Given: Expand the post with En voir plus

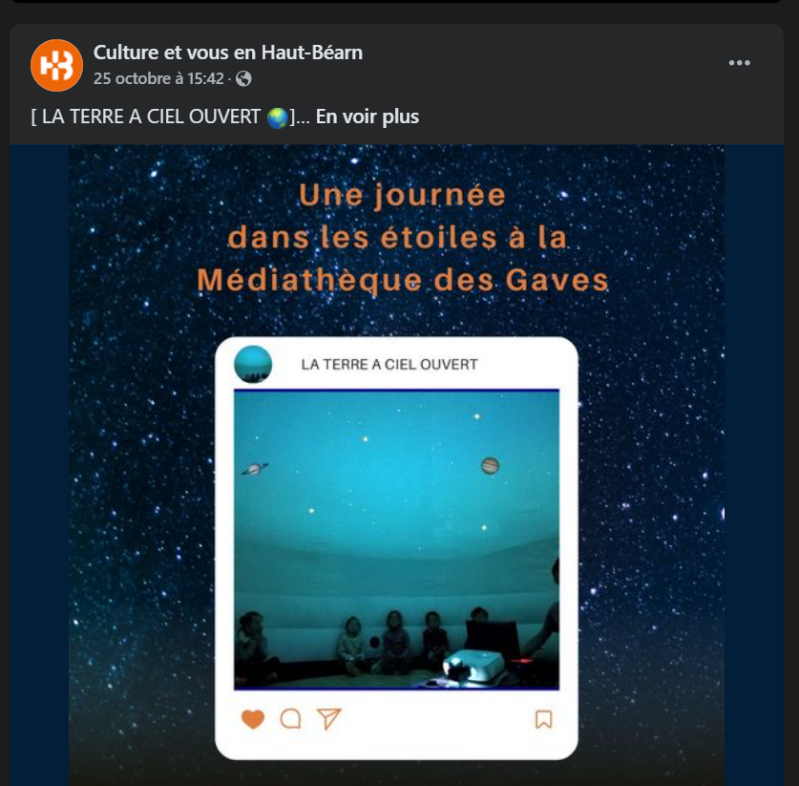Looking at the screenshot, I should tap(367, 117).
